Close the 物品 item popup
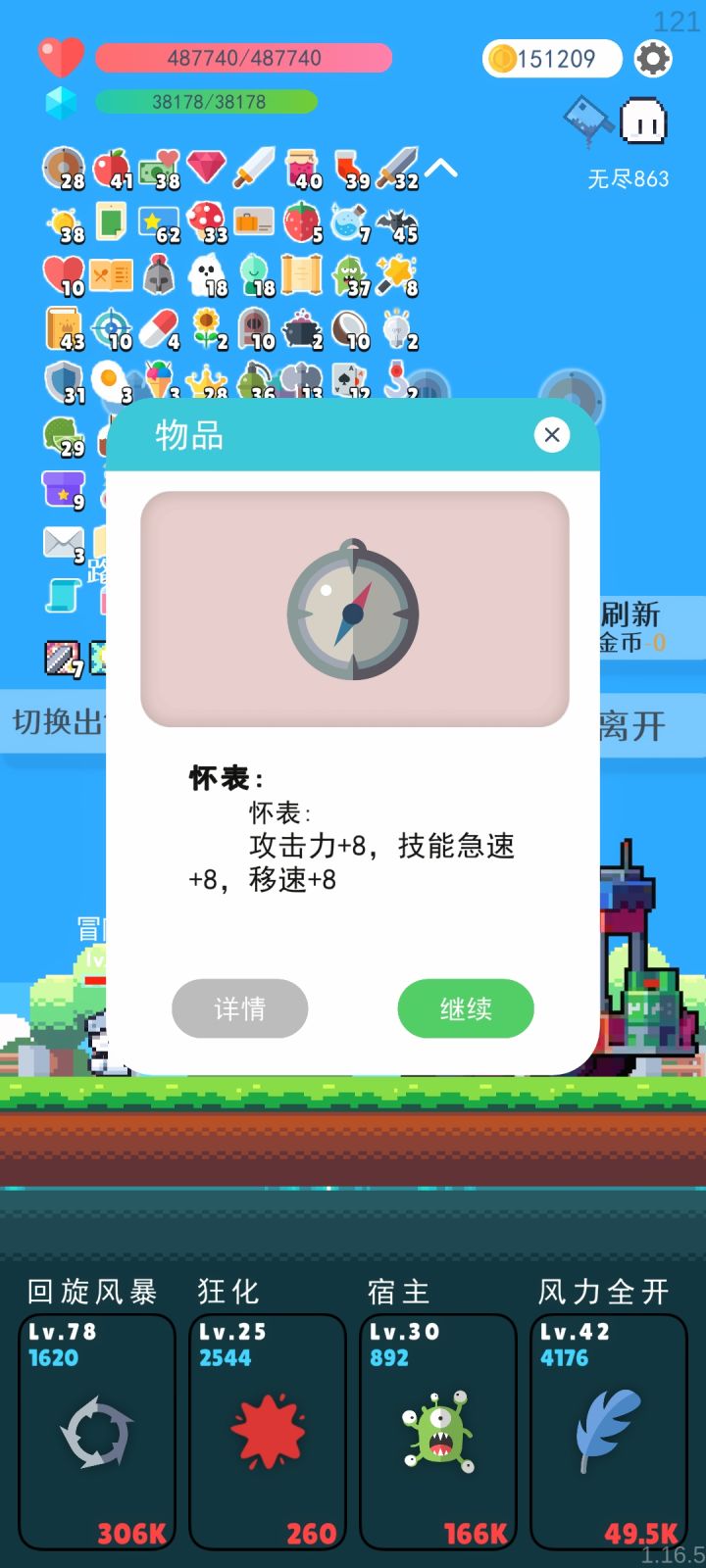The image size is (706, 1568). pos(552,435)
